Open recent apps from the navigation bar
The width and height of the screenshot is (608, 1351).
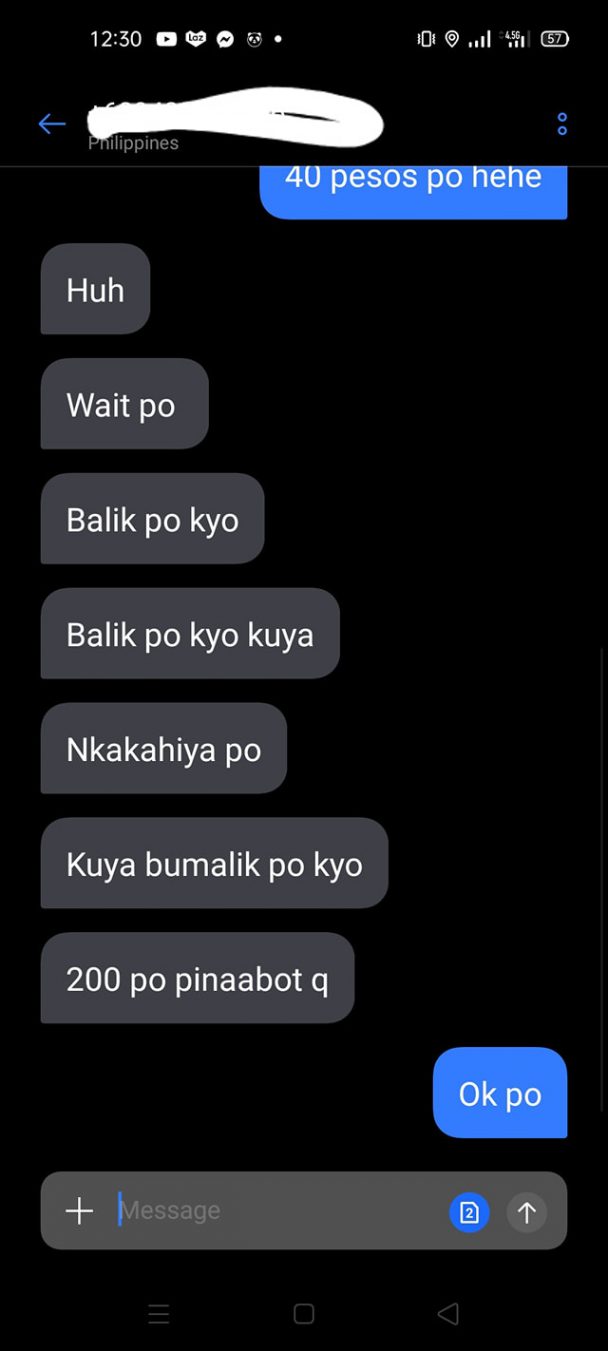click(x=159, y=1314)
